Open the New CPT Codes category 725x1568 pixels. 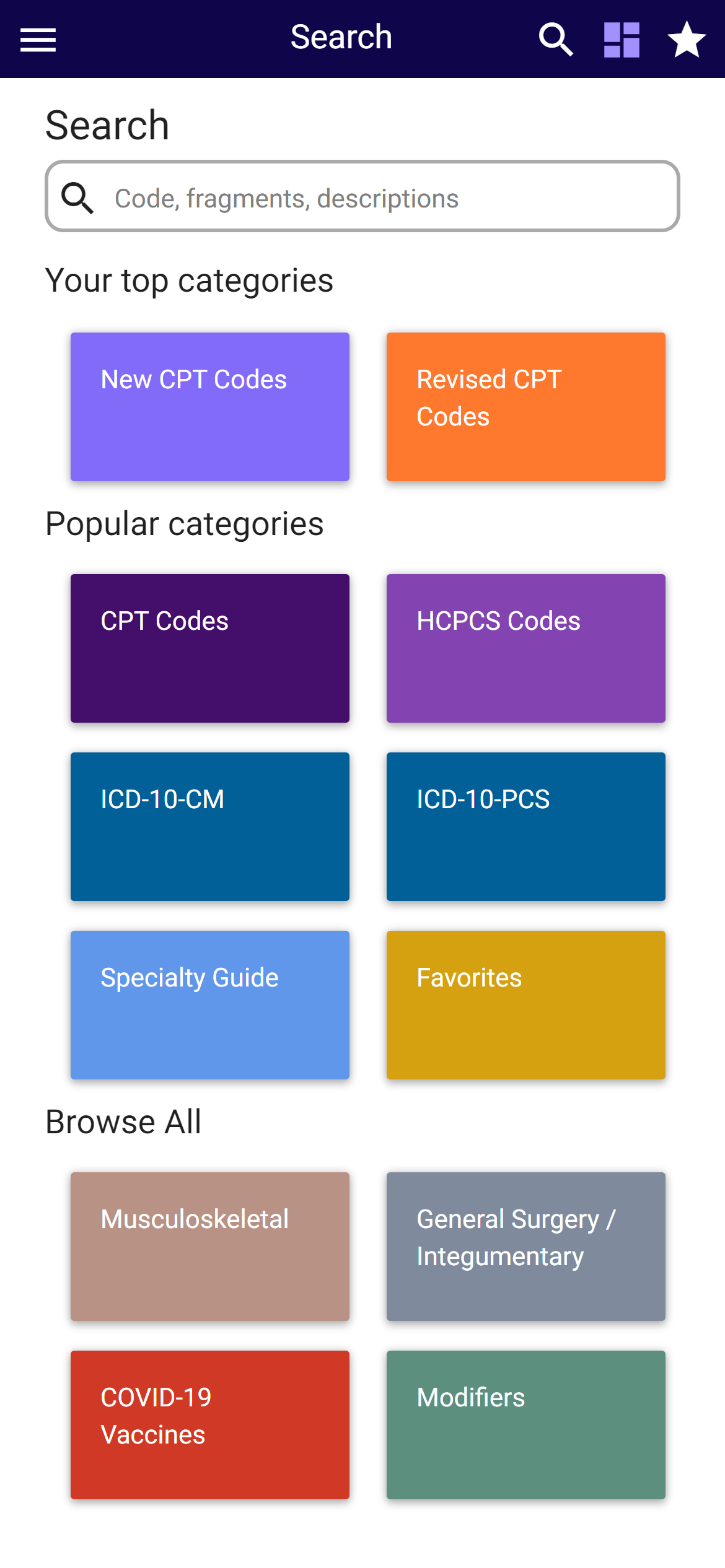pyautogui.click(x=210, y=407)
